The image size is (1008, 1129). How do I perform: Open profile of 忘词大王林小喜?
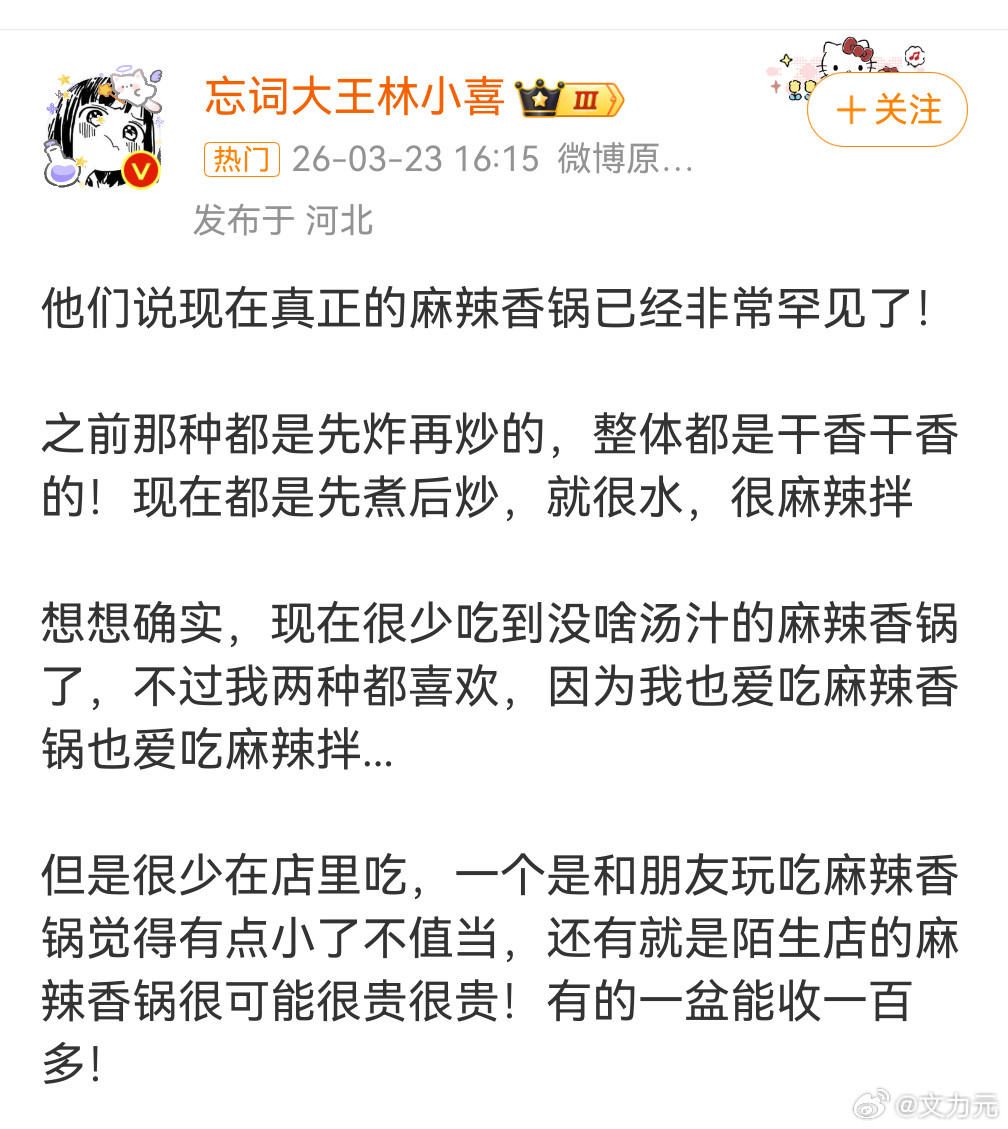[x=352, y=100]
